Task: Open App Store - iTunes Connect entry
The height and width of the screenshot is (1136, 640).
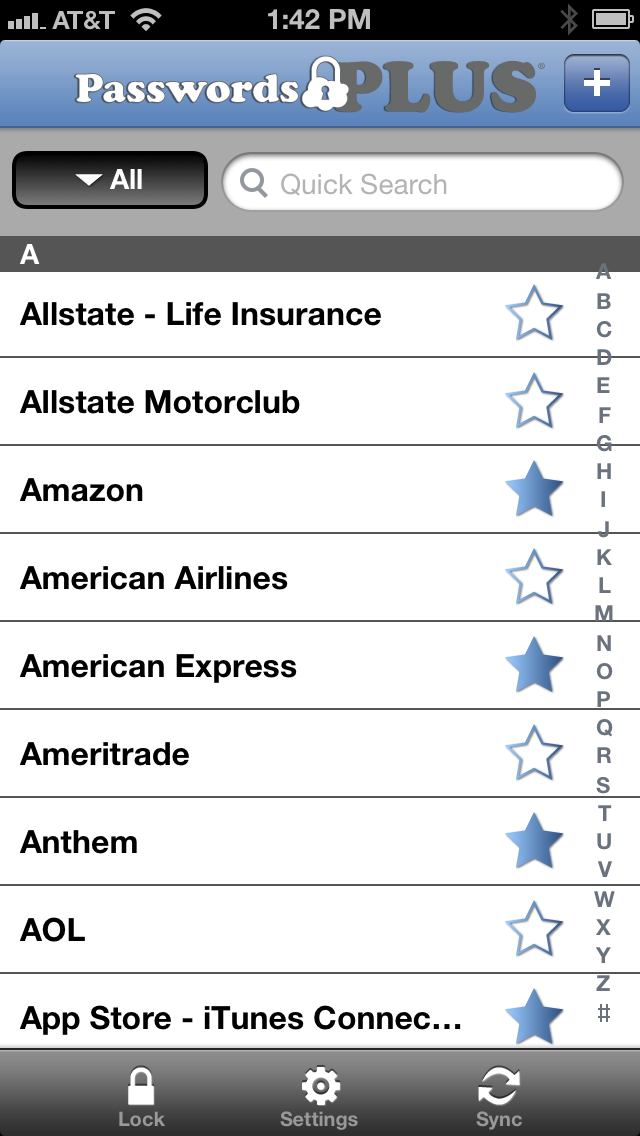Action: 240,1018
